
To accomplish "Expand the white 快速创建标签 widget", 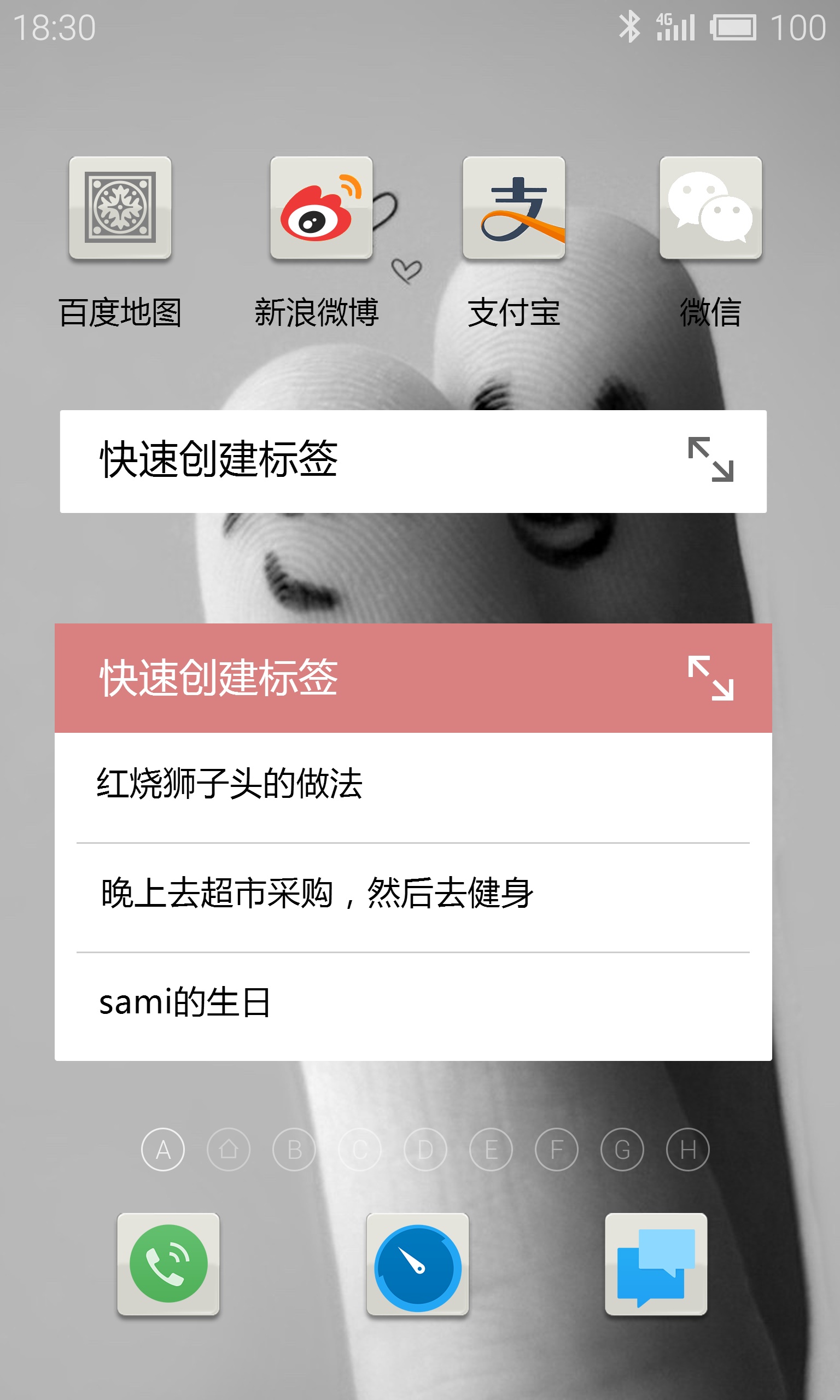I will coord(710,459).
